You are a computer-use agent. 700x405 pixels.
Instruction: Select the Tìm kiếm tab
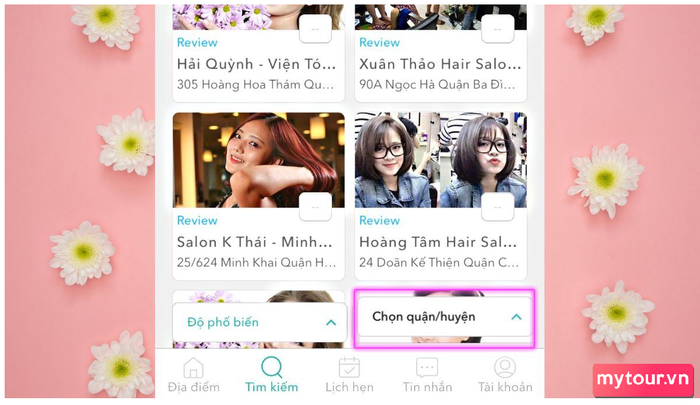271,375
